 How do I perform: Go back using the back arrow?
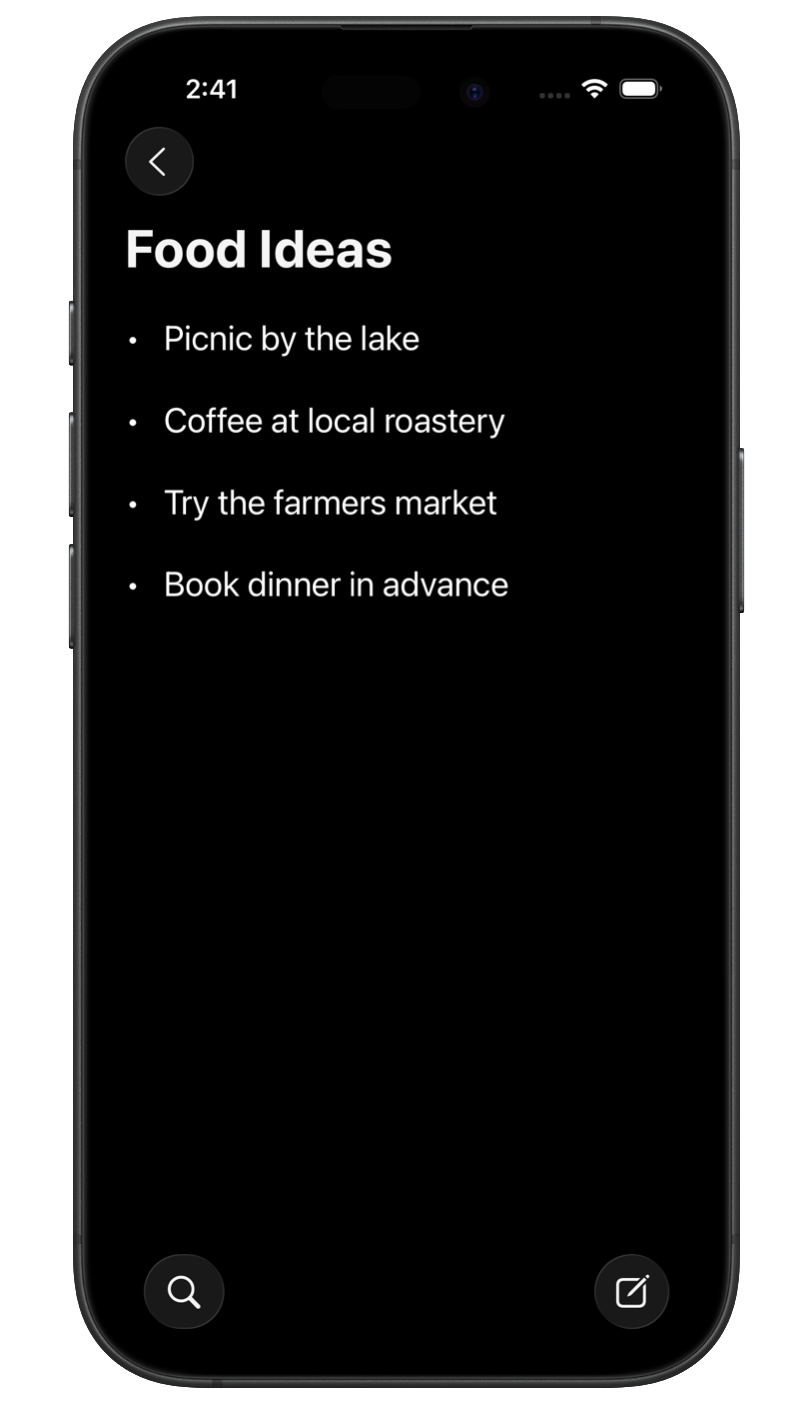click(159, 161)
